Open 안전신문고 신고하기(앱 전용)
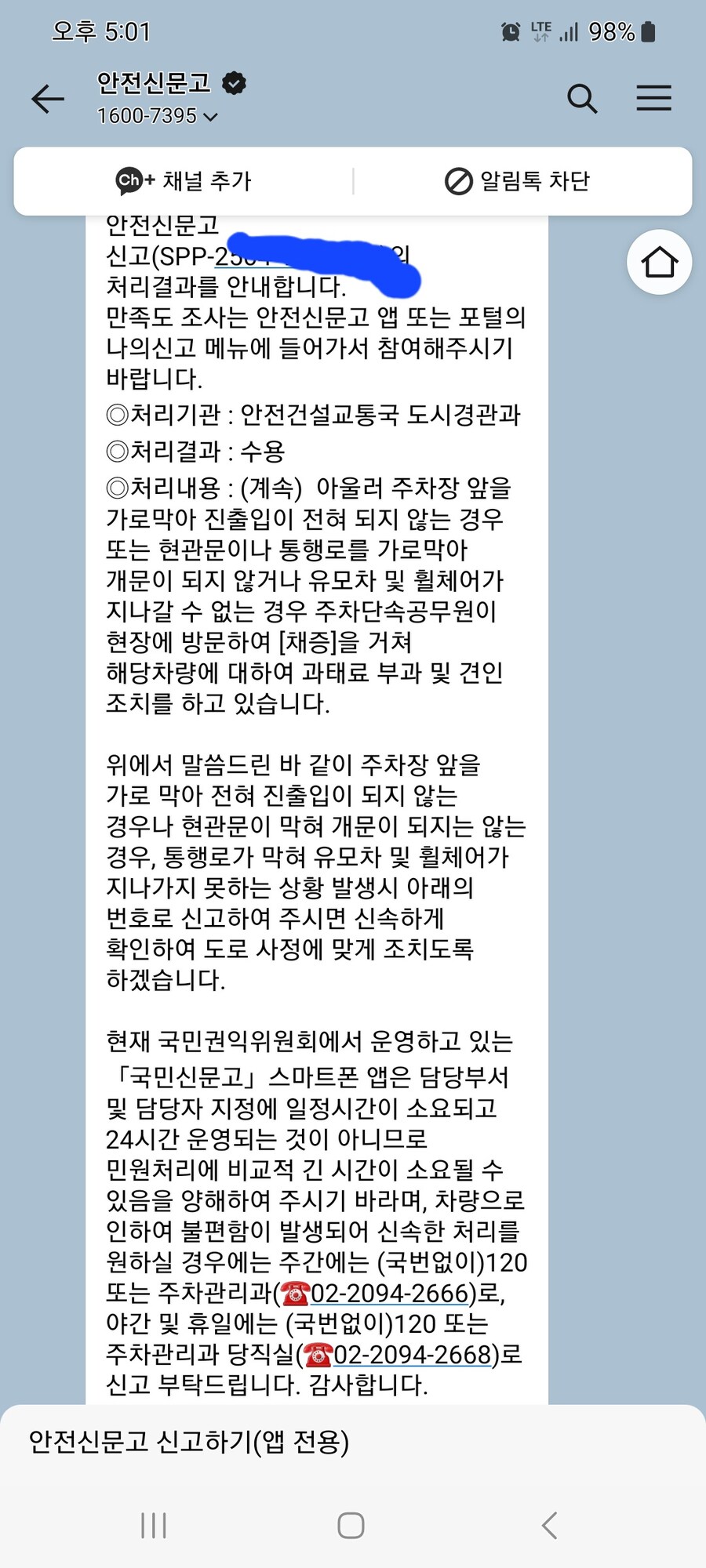The image size is (706, 1568). coord(189,1441)
